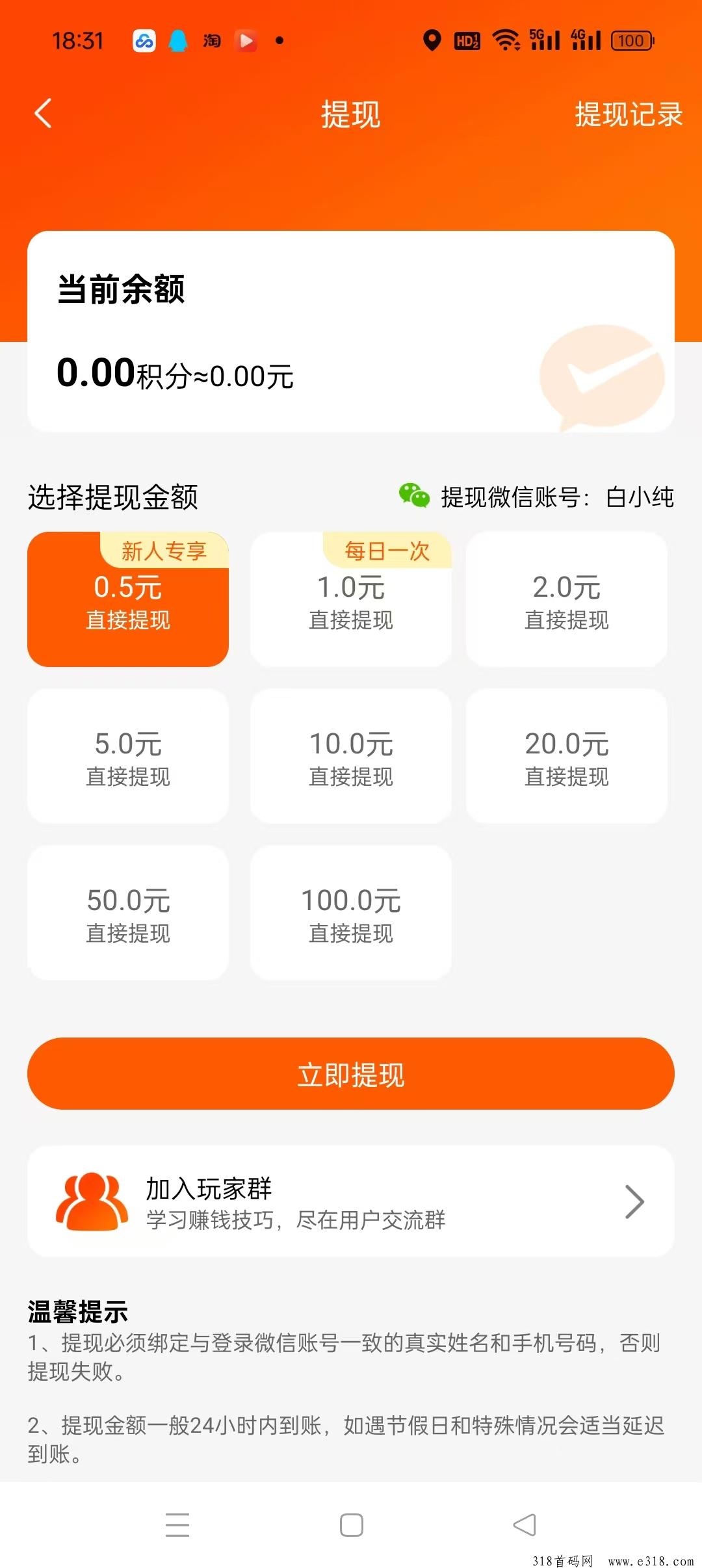
Task: Open recent apps from navigation bar
Action: [177, 1525]
